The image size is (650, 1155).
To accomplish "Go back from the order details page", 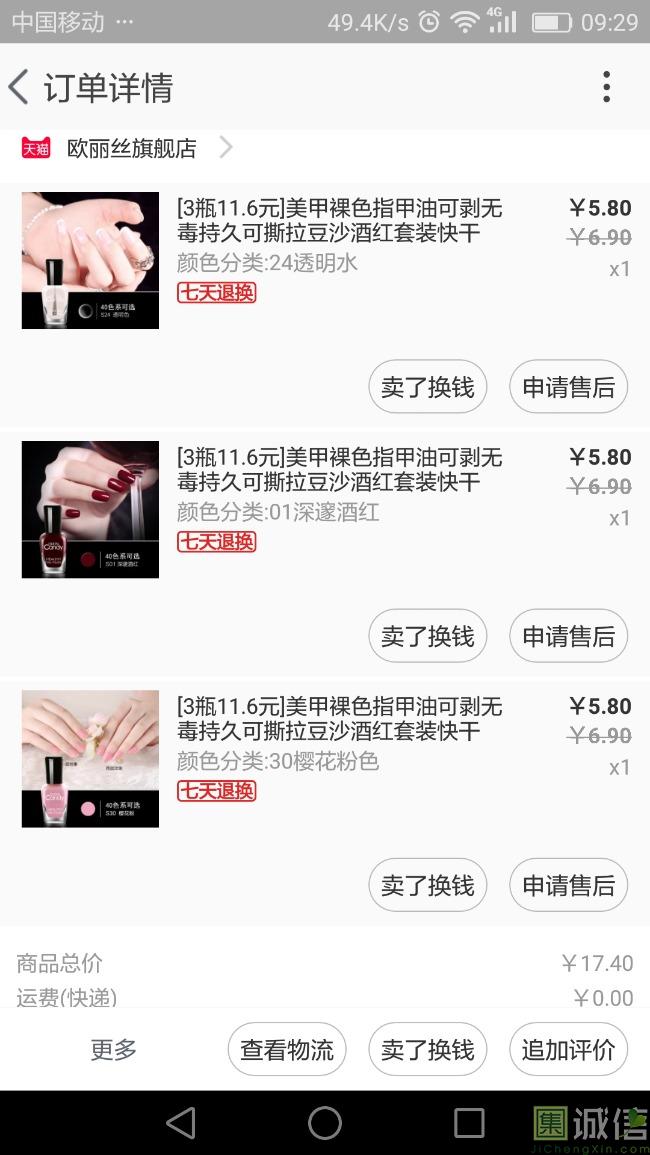I will point(20,87).
